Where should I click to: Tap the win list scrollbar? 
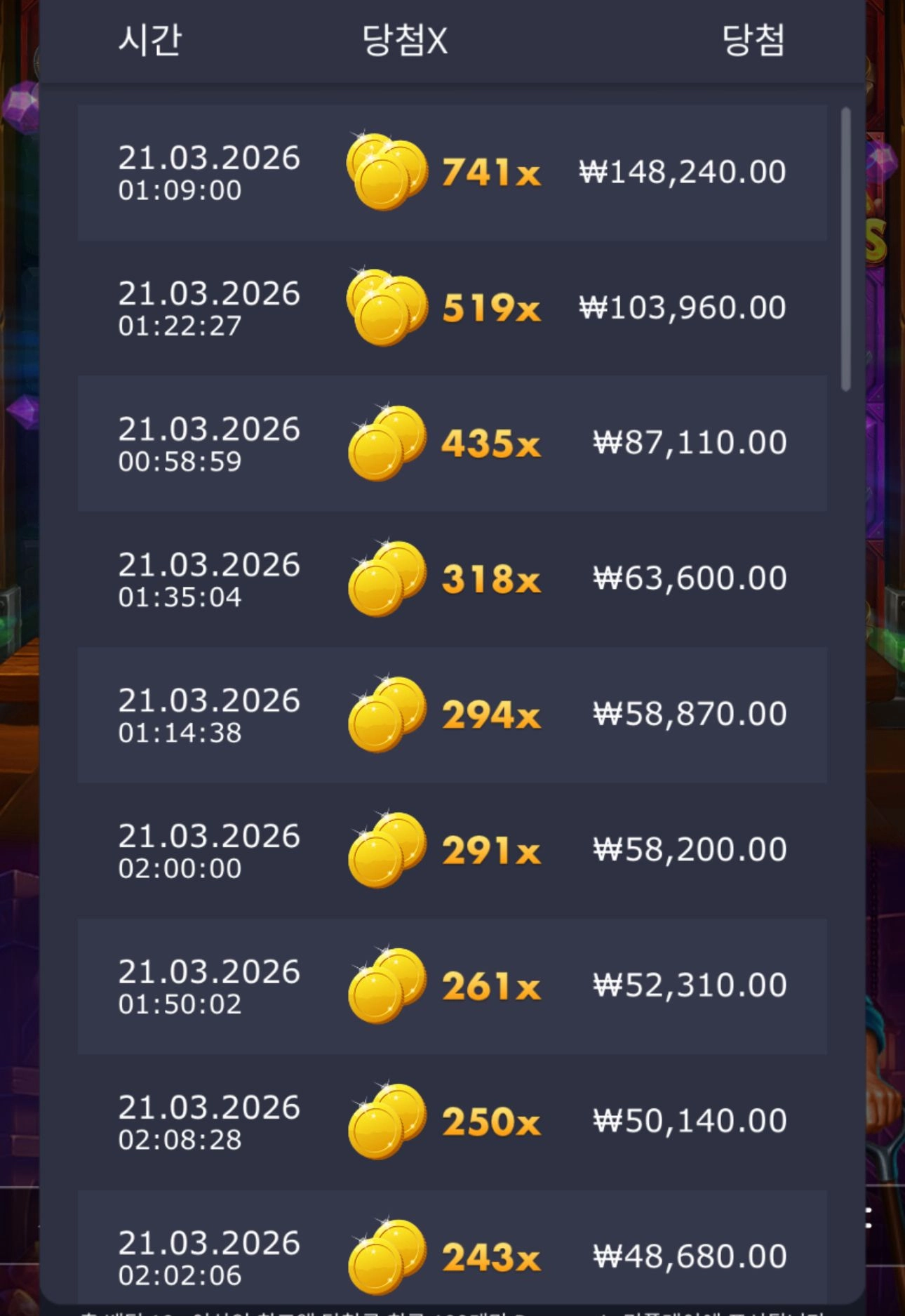[x=846, y=249]
